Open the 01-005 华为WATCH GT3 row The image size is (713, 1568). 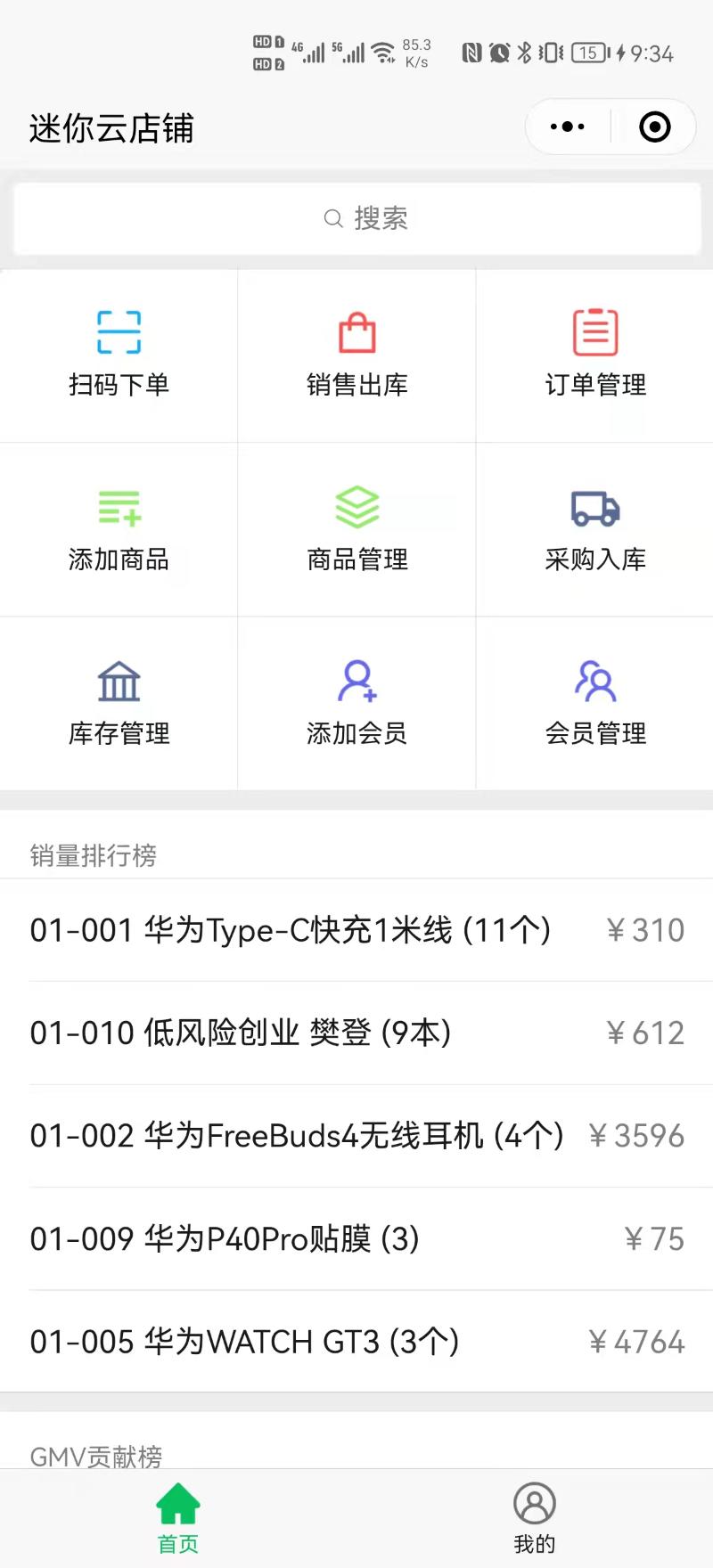(356, 1342)
